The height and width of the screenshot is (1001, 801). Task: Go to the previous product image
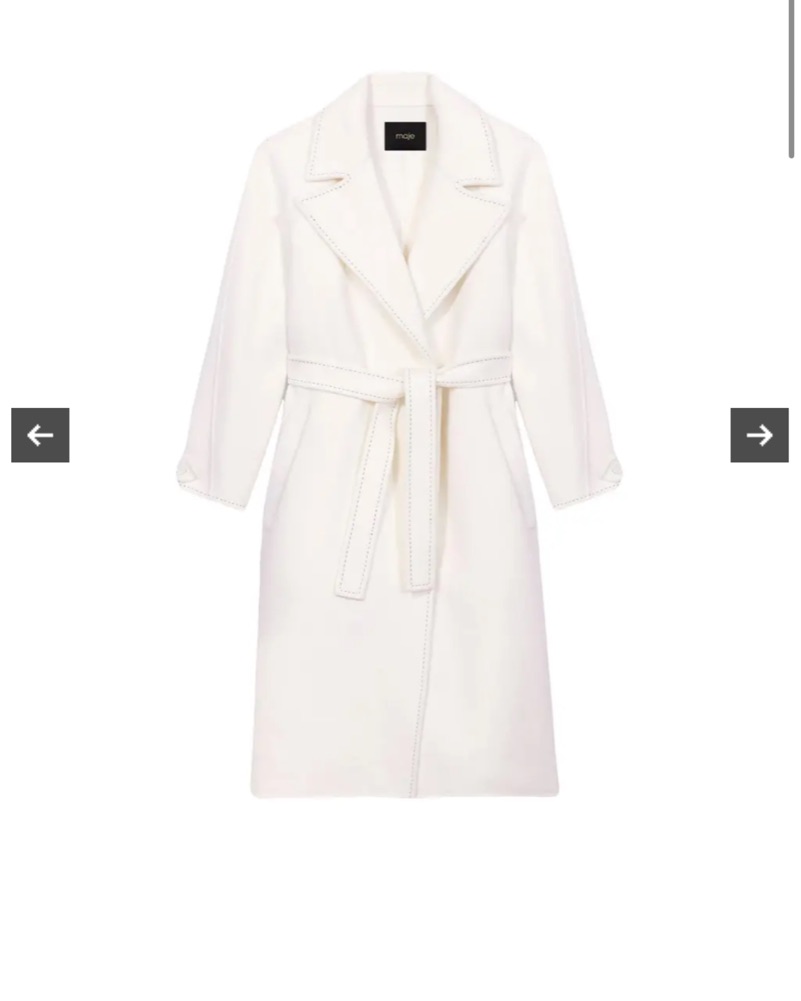click(40, 435)
